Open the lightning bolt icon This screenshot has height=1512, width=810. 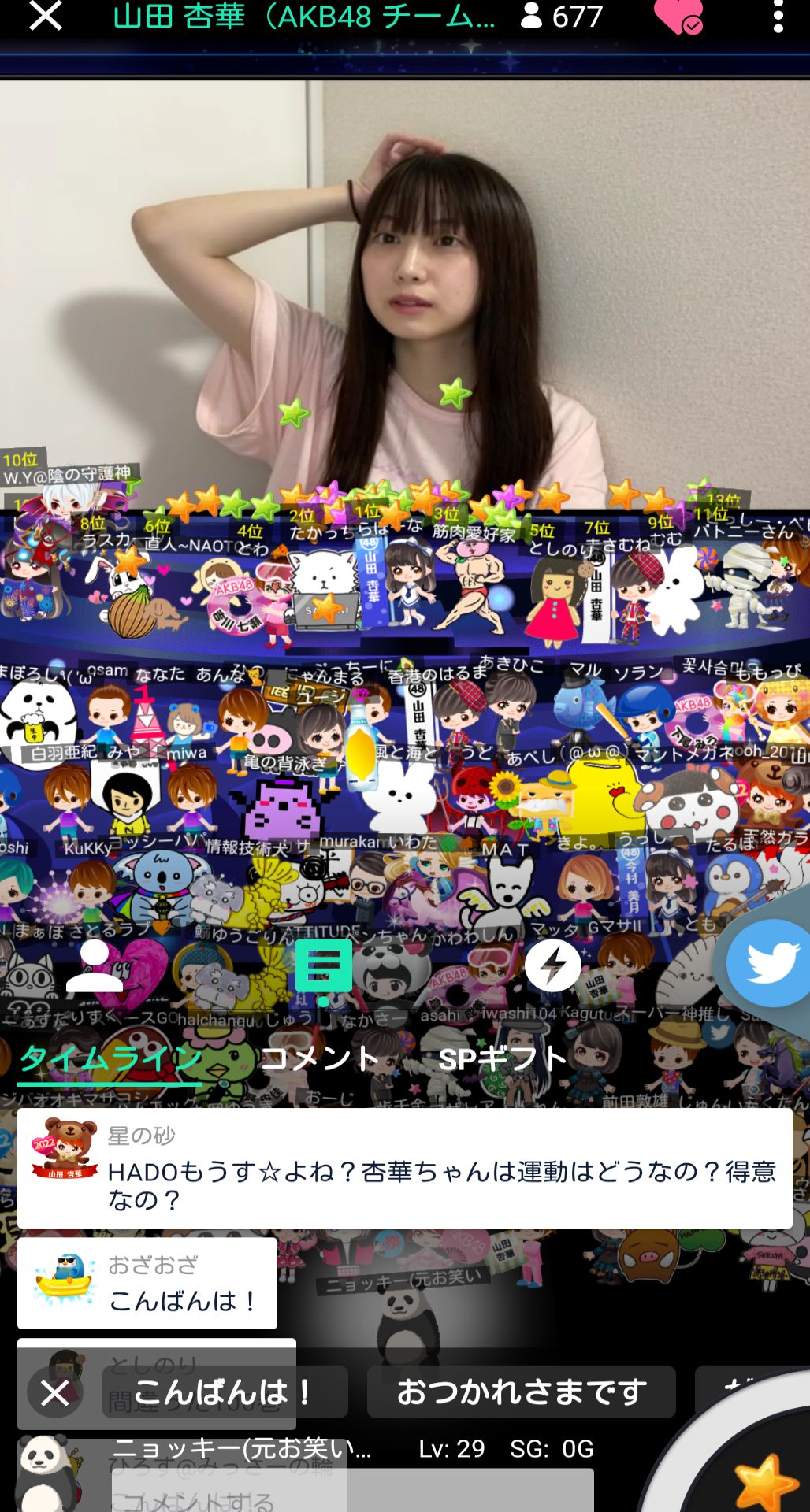click(552, 965)
